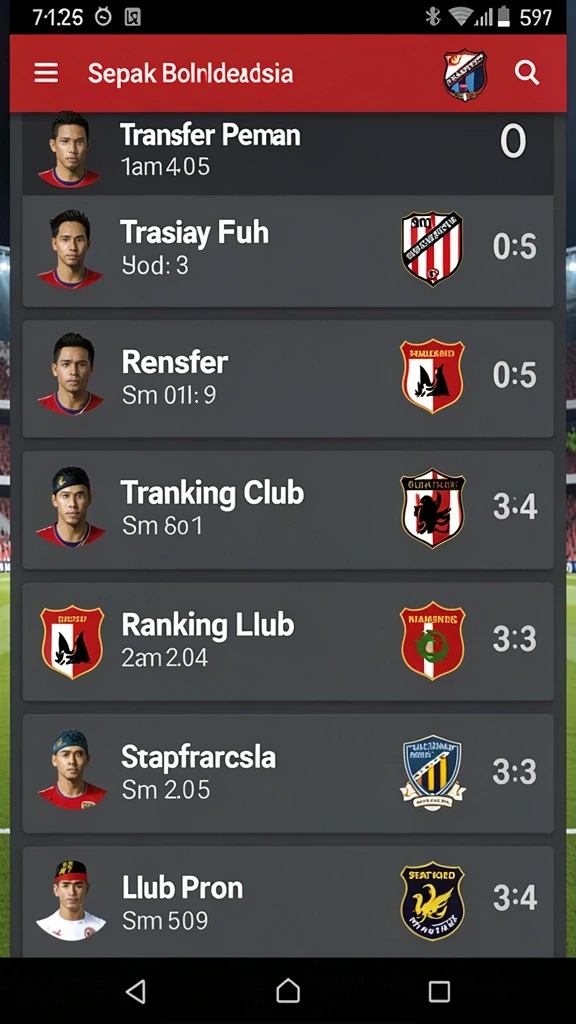Open the Trasiay Fuh row
The width and height of the screenshot is (576, 1024).
(x=288, y=251)
